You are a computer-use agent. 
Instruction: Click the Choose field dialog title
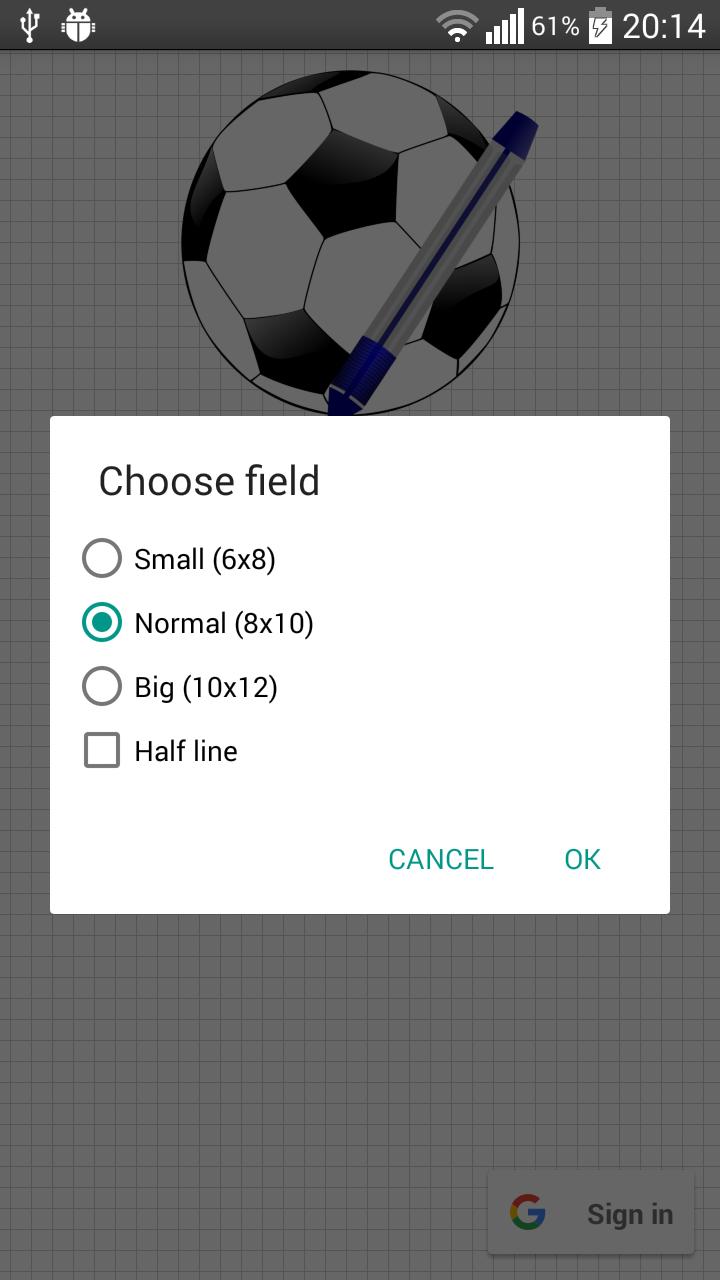click(x=208, y=481)
